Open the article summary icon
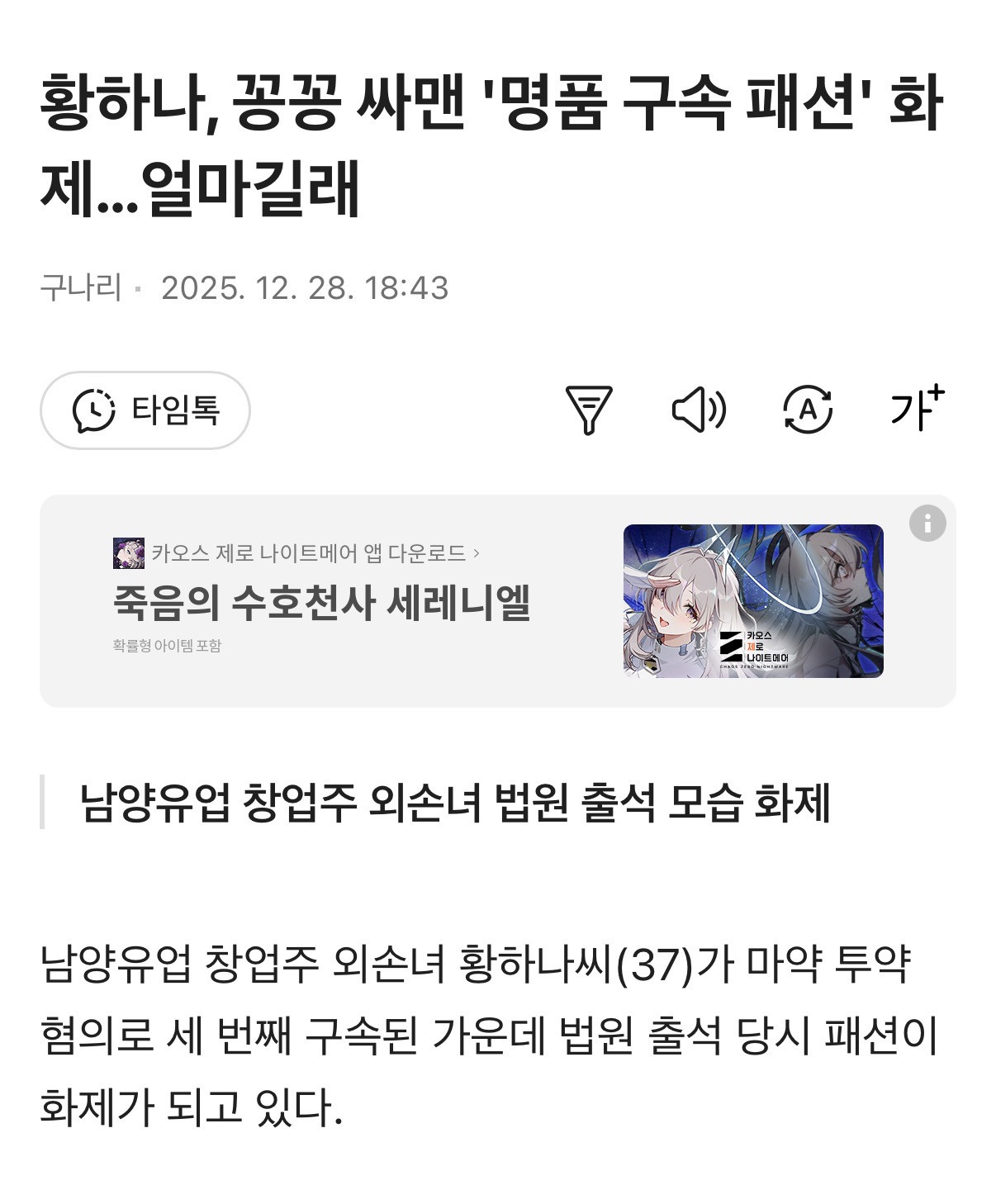The width and height of the screenshot is (996, 1204). tap(588, 410)
